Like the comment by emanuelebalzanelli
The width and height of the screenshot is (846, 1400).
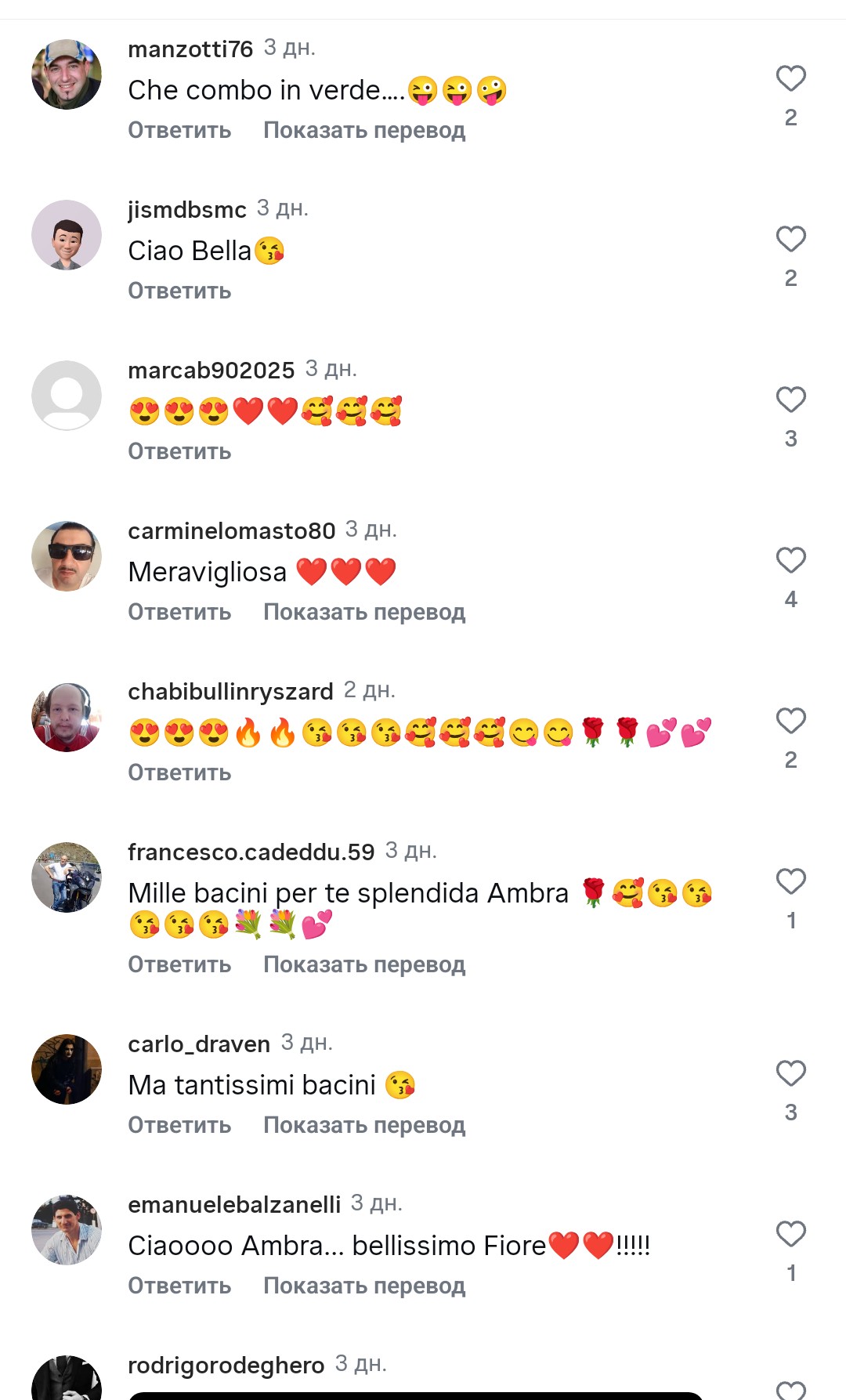click(x=790, y=1234)
